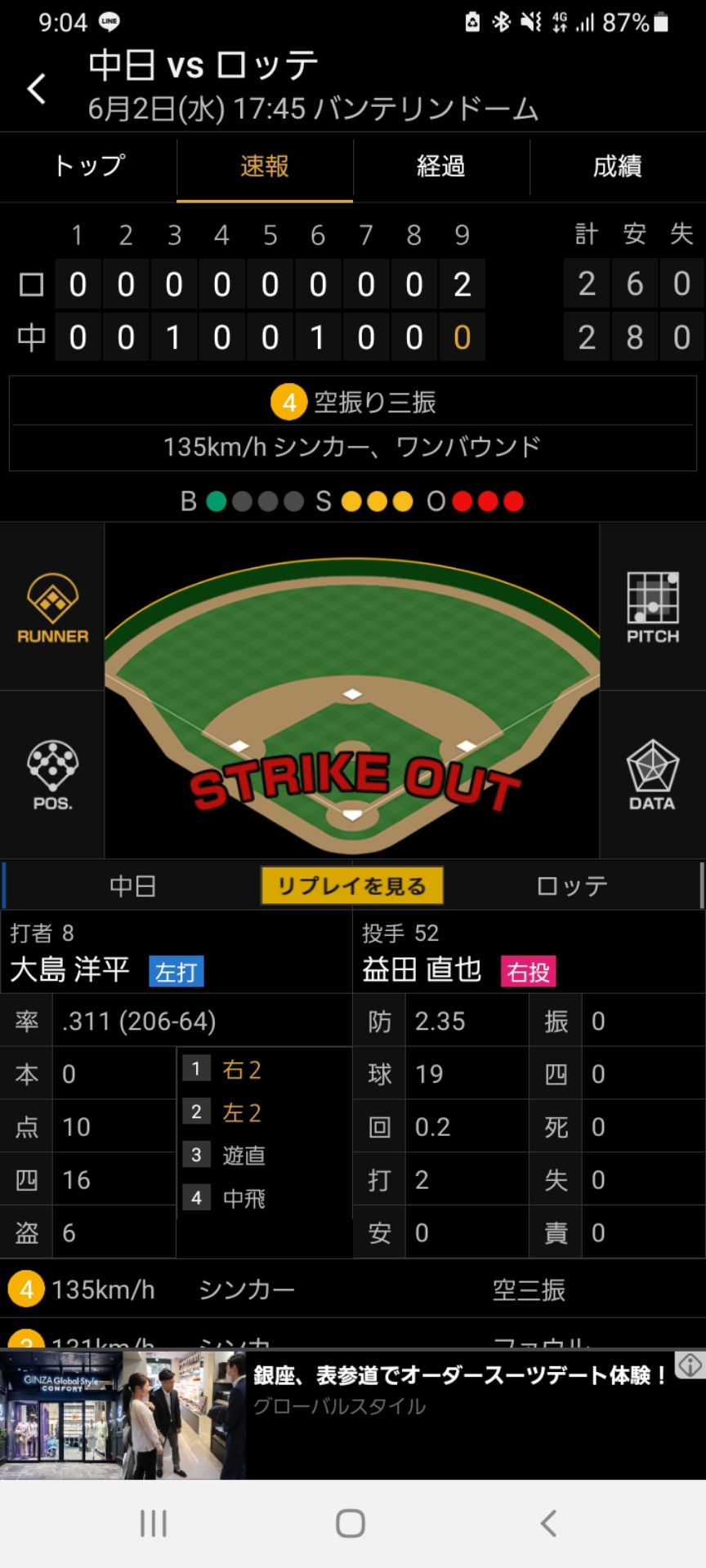Open the PITCH chart
This screenshot has height=1568, width=706.
[x=652, y=608]
